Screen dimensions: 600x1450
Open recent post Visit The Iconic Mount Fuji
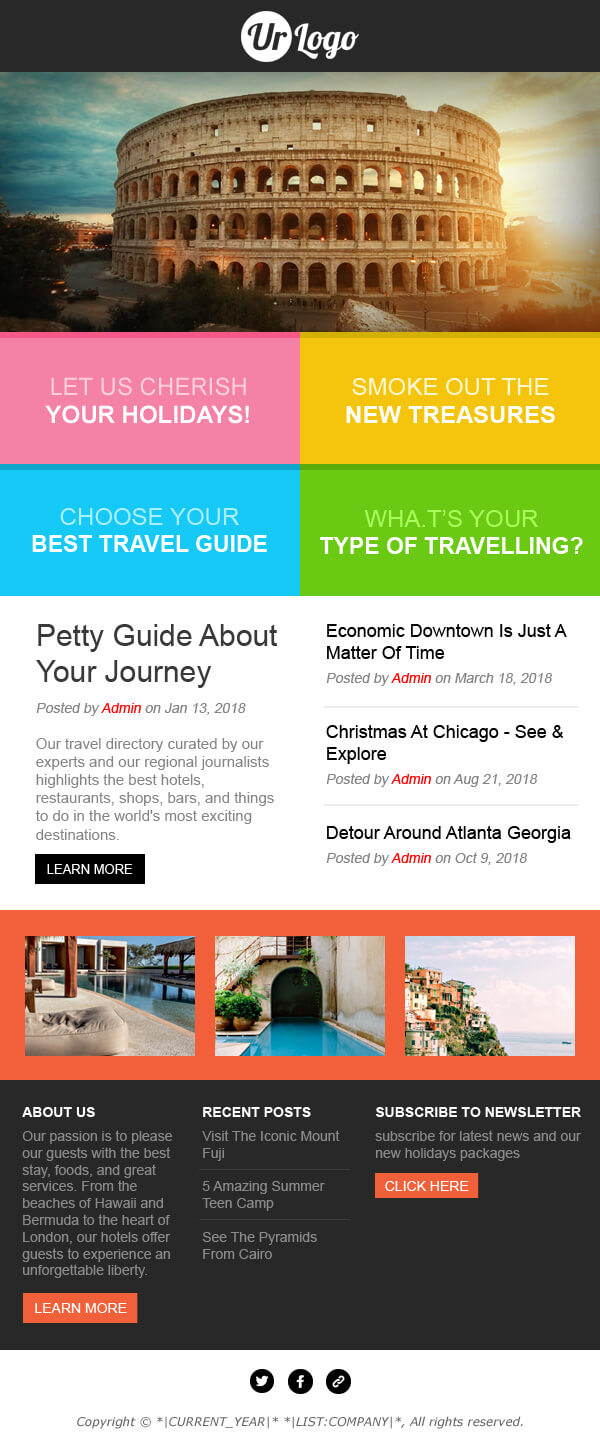(x=271, y=1144)
